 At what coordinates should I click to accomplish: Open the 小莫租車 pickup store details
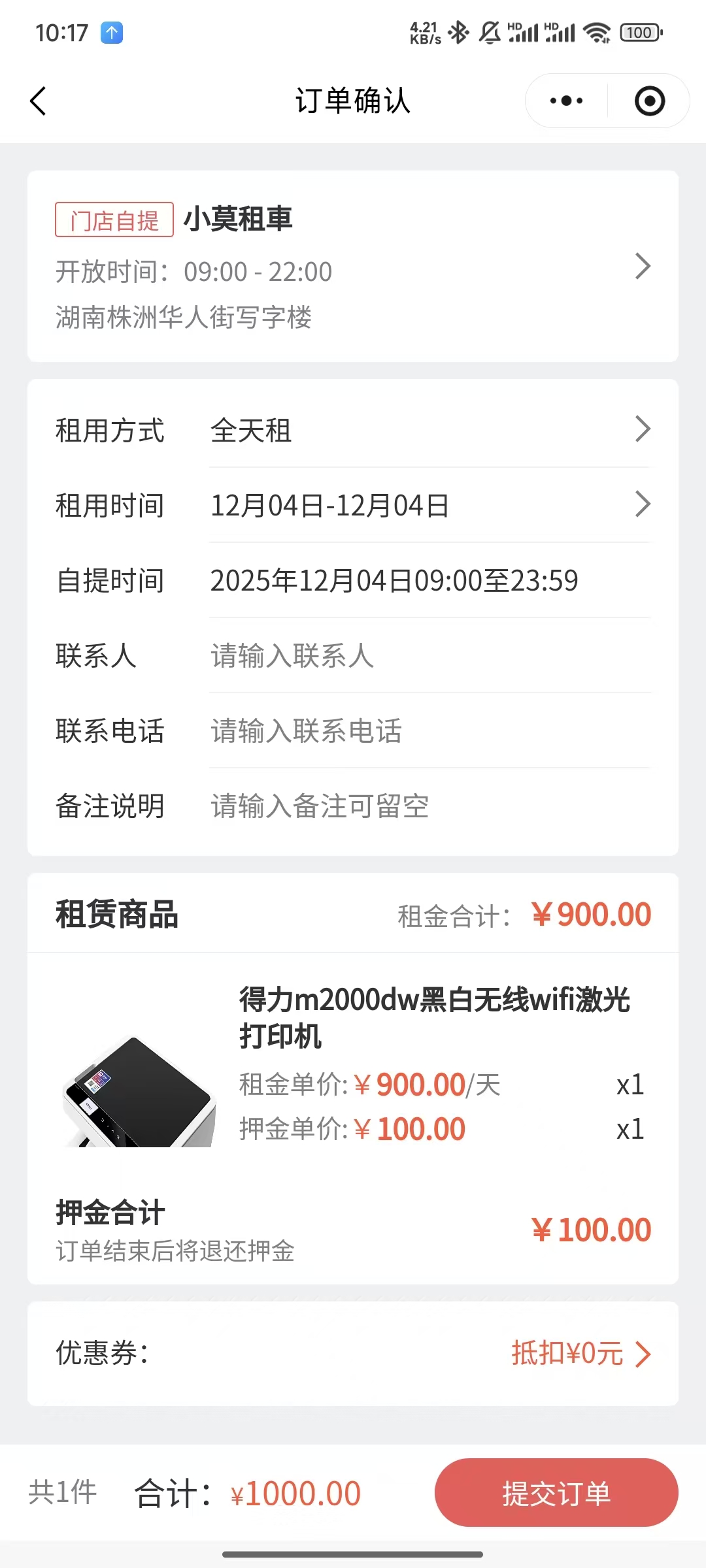[353, 267]
